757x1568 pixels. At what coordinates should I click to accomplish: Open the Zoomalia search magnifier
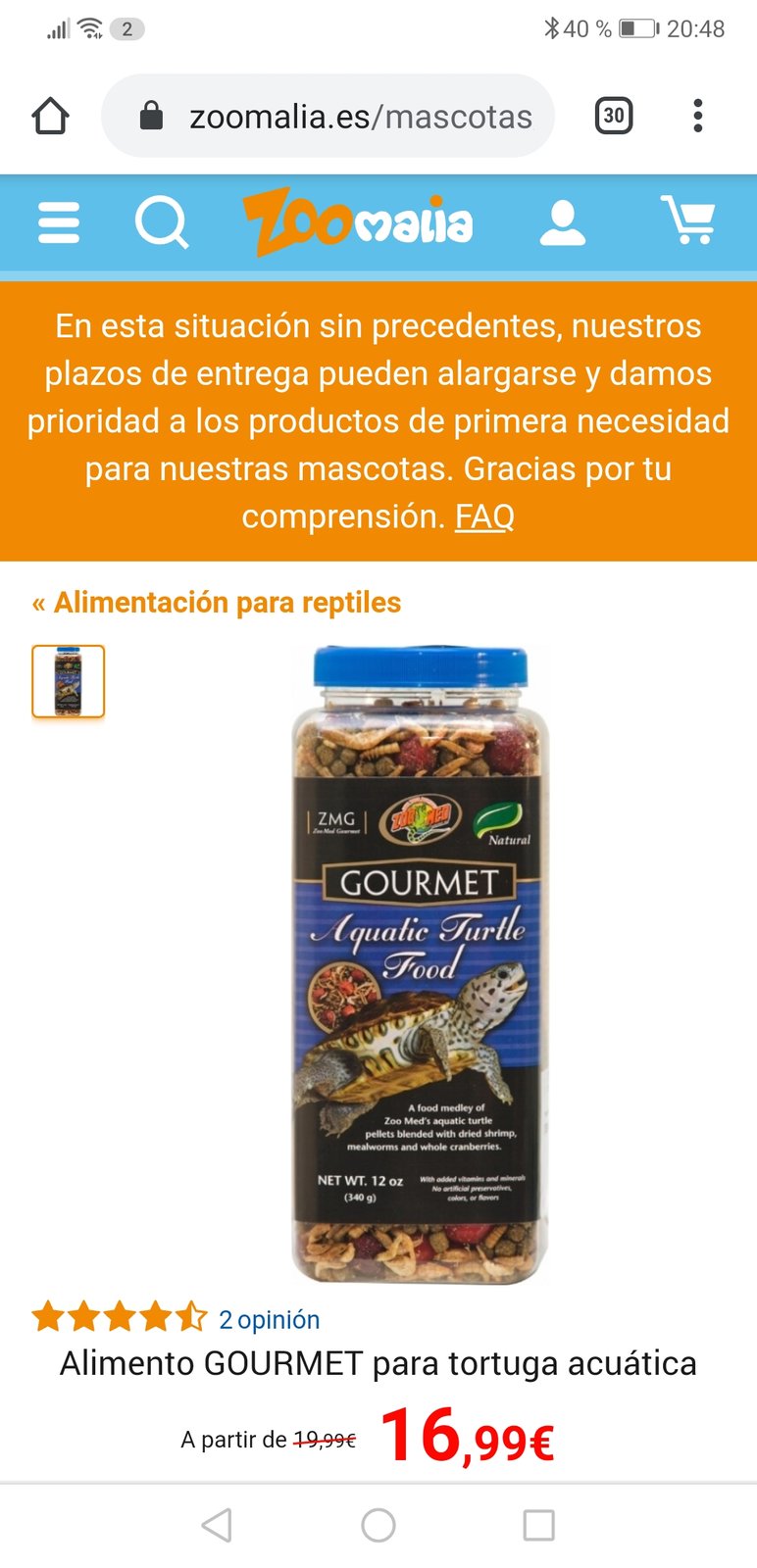(161, 222)
